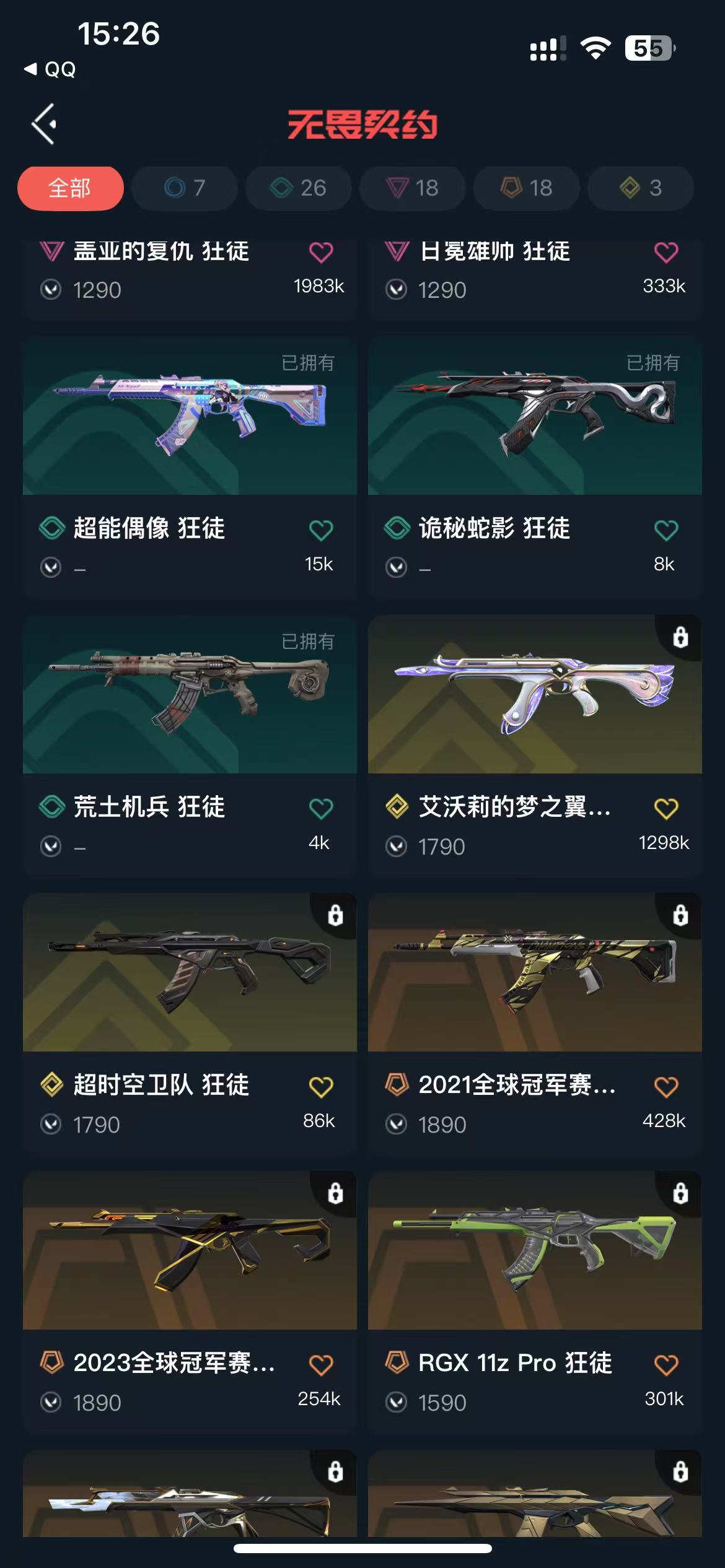Image resolution: width=725 pixels, height=1568 pixels.
Task: Switch to the orange tier tab with 18
Action: (527, 188)
